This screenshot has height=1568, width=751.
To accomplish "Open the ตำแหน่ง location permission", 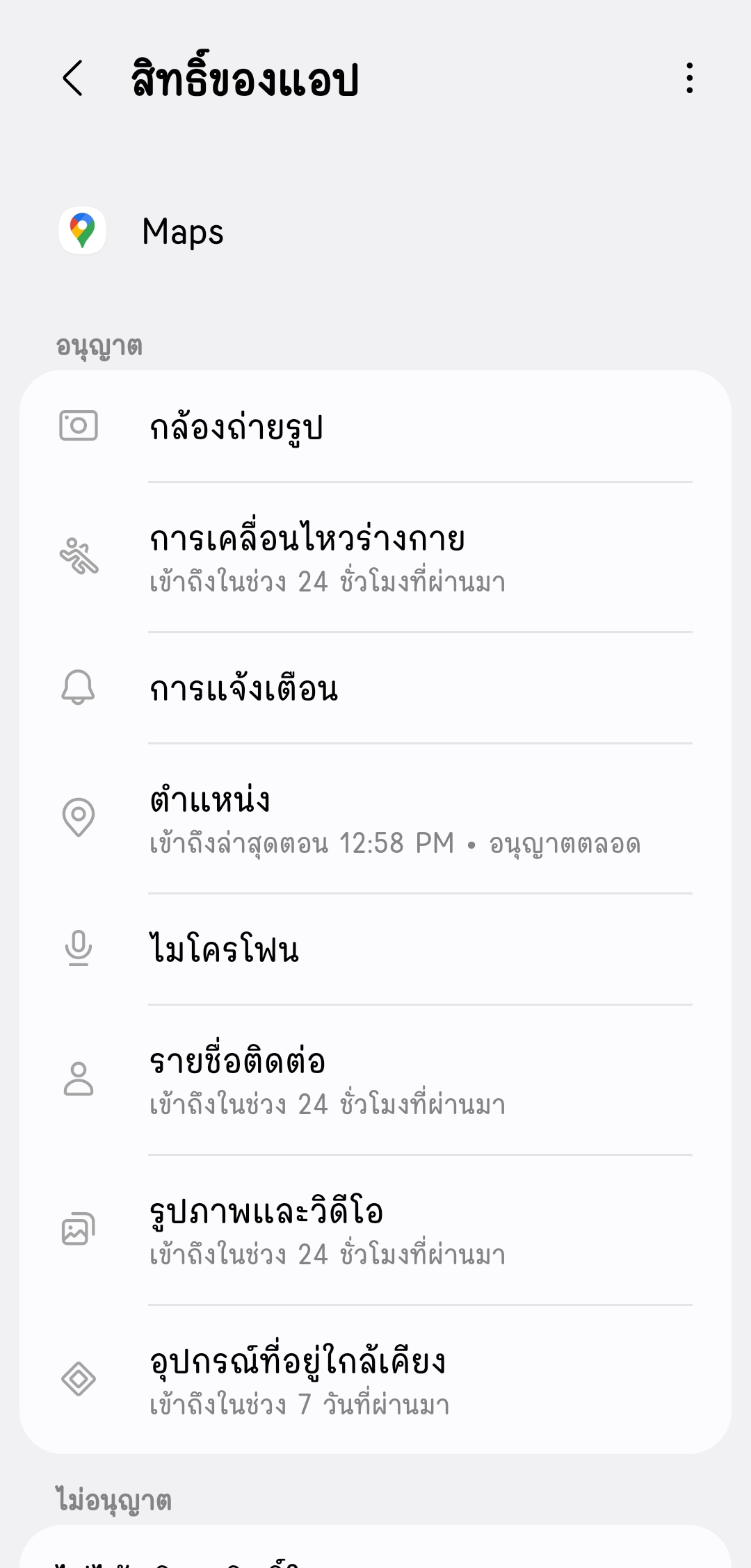I will (x=375, y=819).
